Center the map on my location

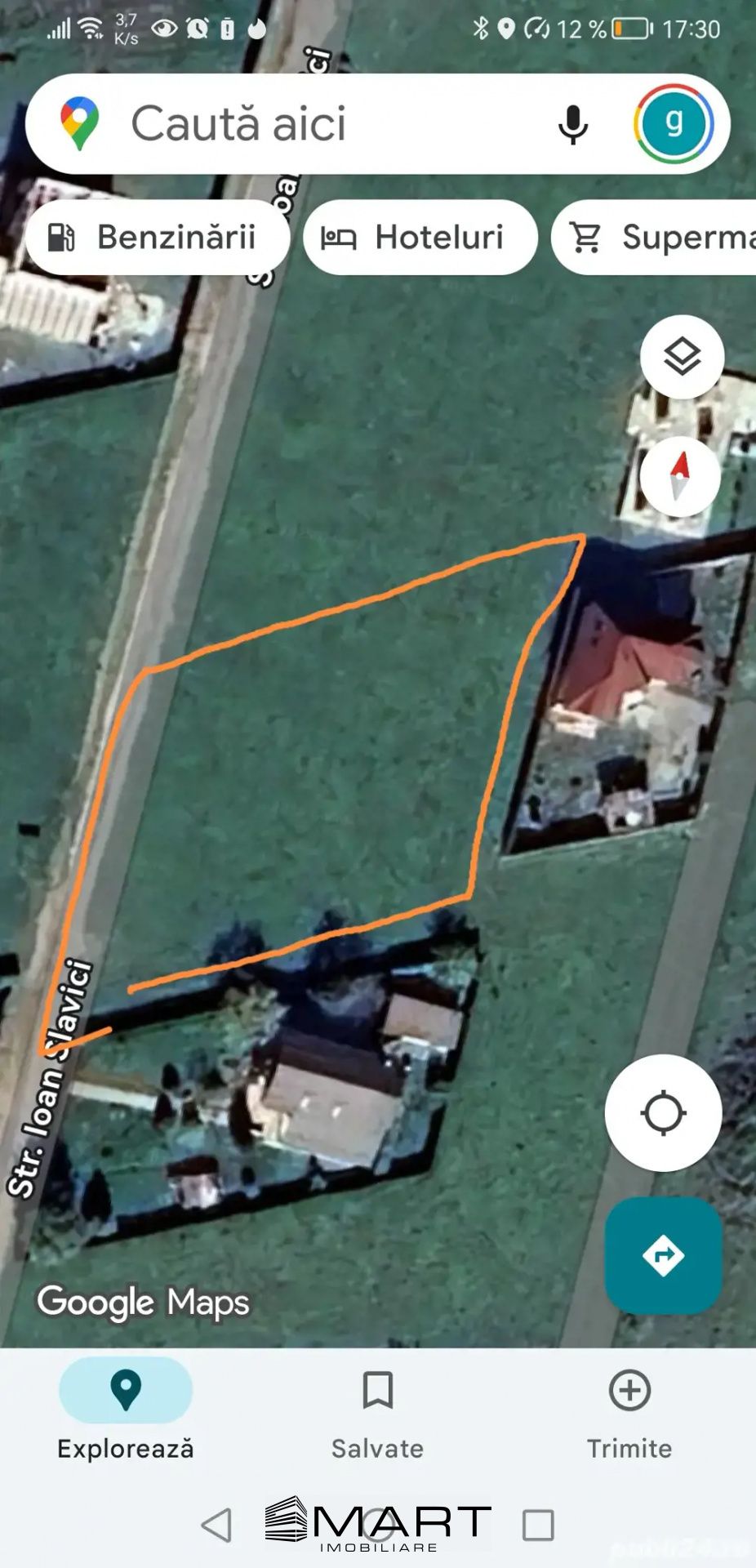(x=663, y=1112)
